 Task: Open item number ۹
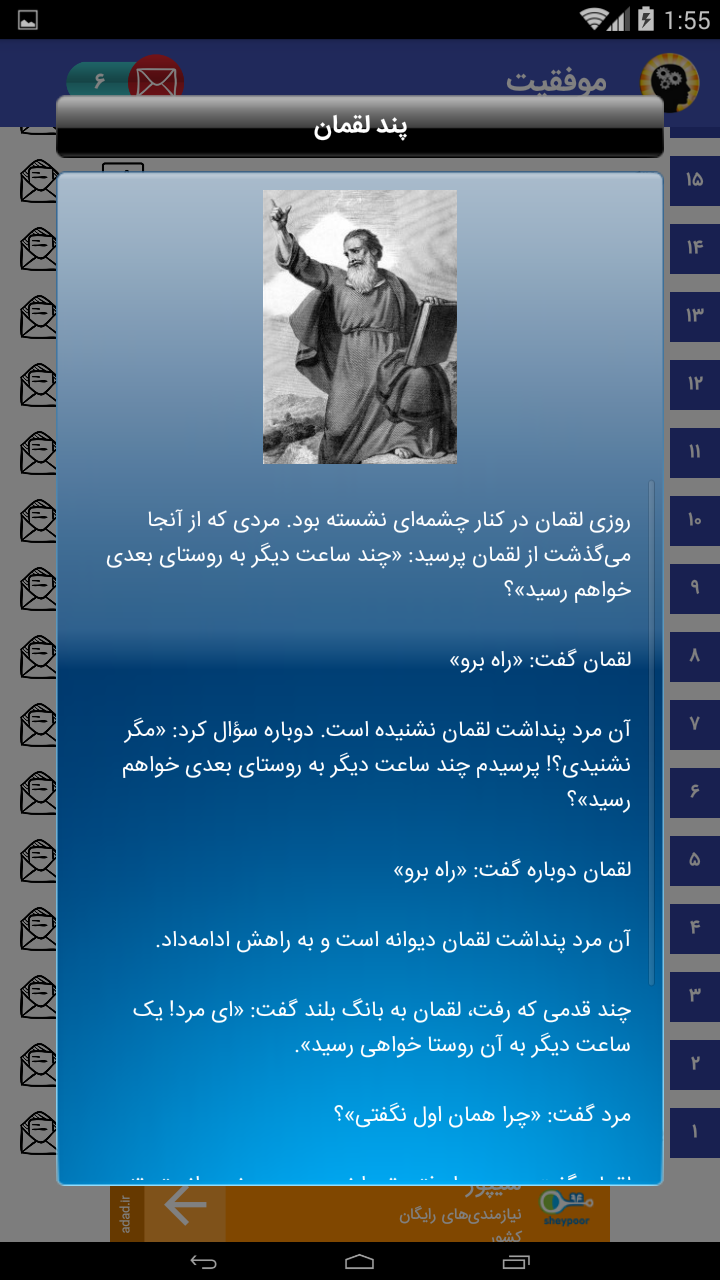[x=694, y=587]
